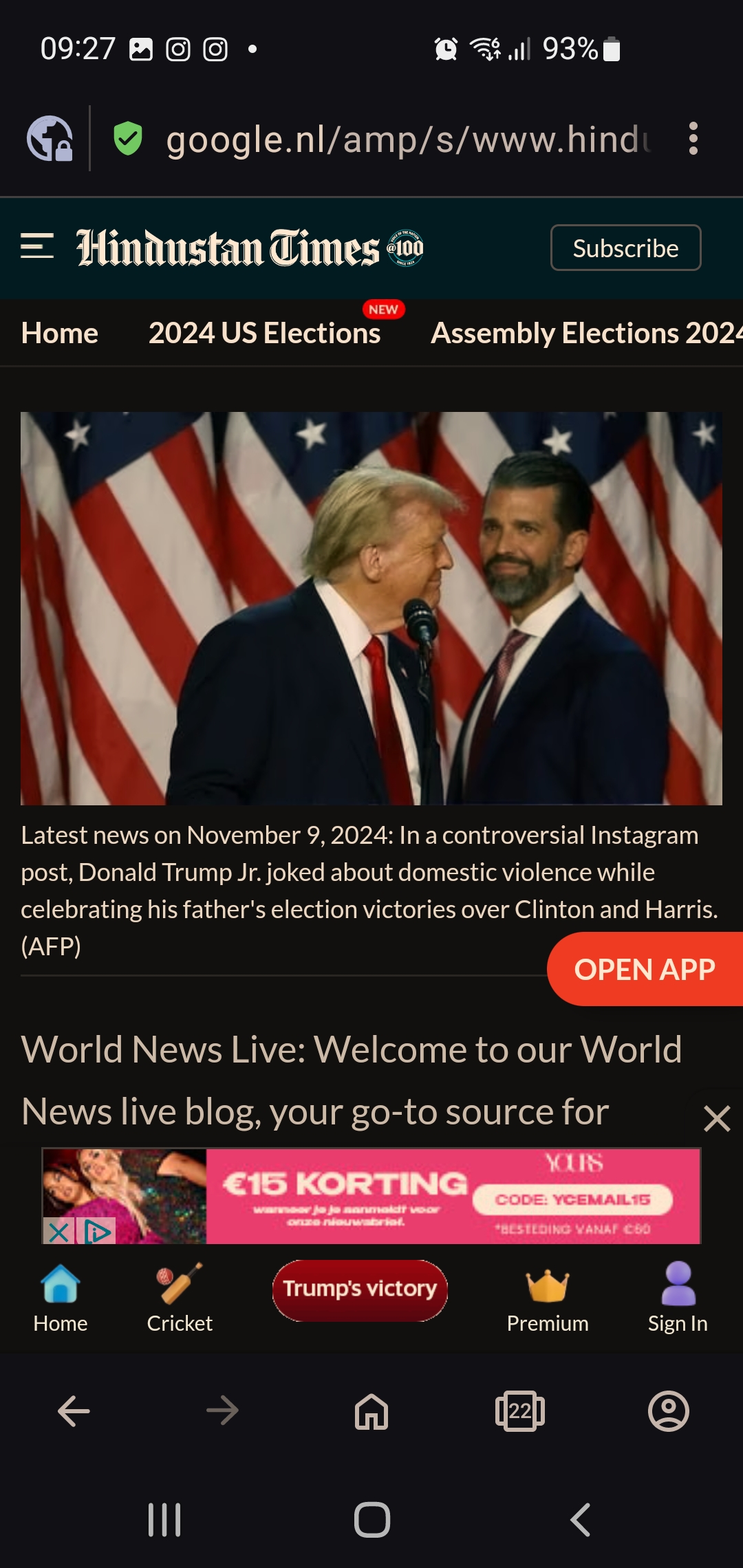Tap the Subscribe button

coord(625,248)
